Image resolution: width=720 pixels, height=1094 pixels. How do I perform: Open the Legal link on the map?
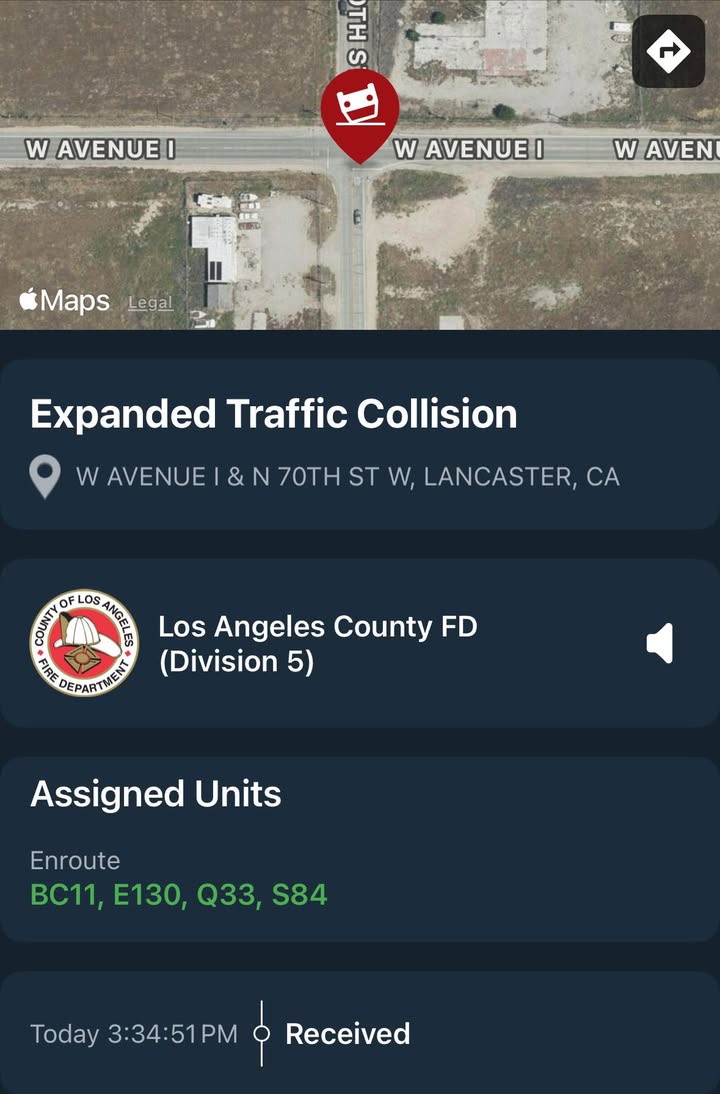(151, 303)
